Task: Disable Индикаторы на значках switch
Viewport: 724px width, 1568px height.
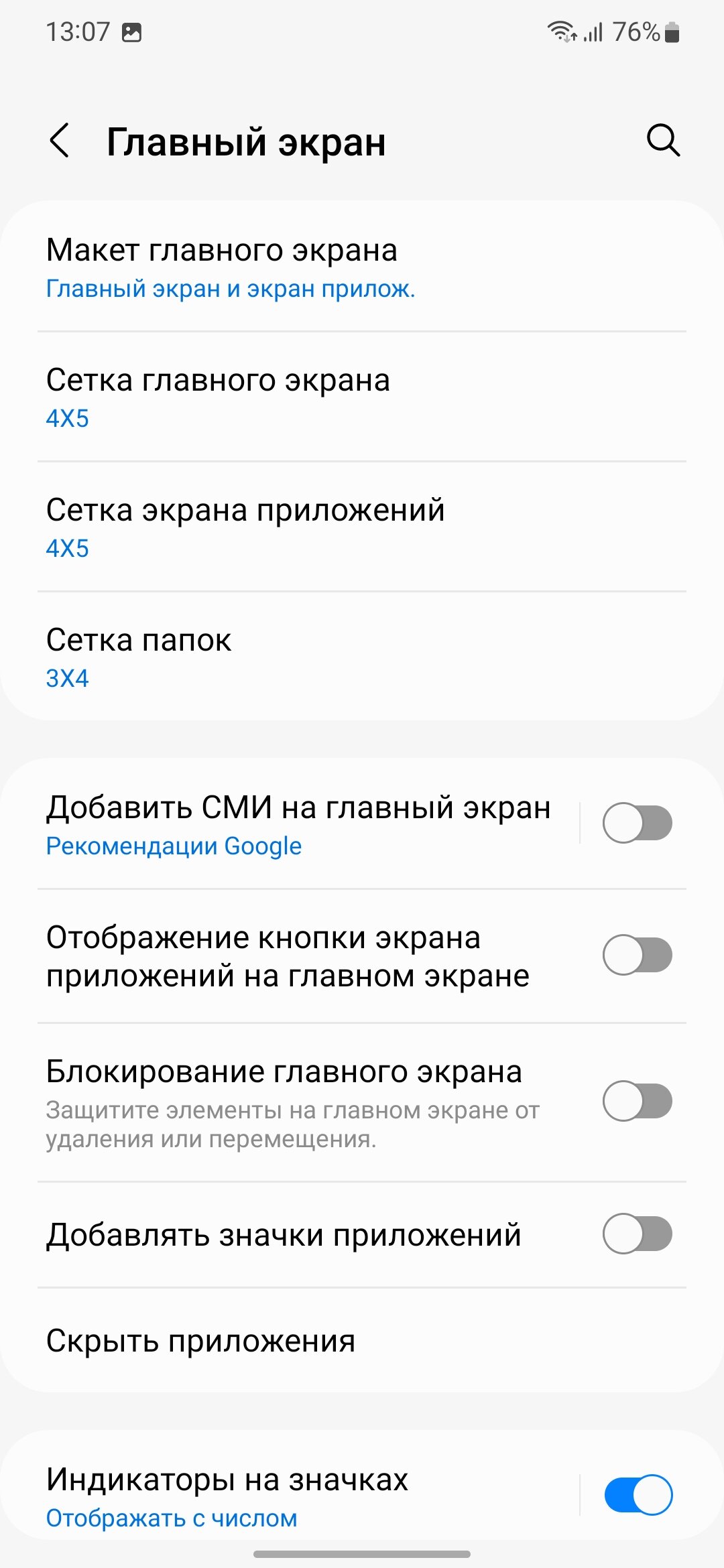Action: 638,1494
